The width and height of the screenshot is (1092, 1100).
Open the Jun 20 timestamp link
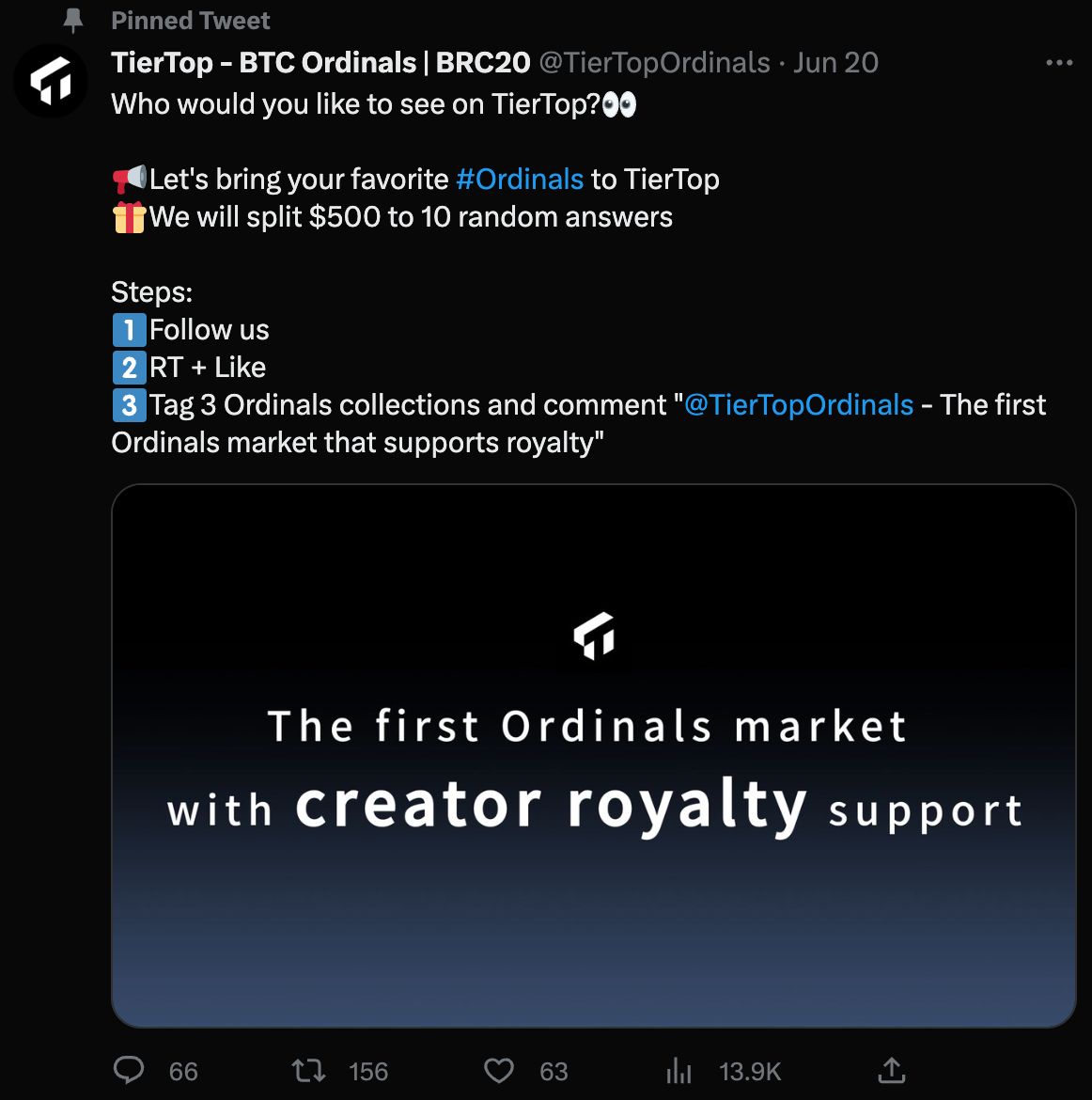pyautogui.click(x=835, y=63)
